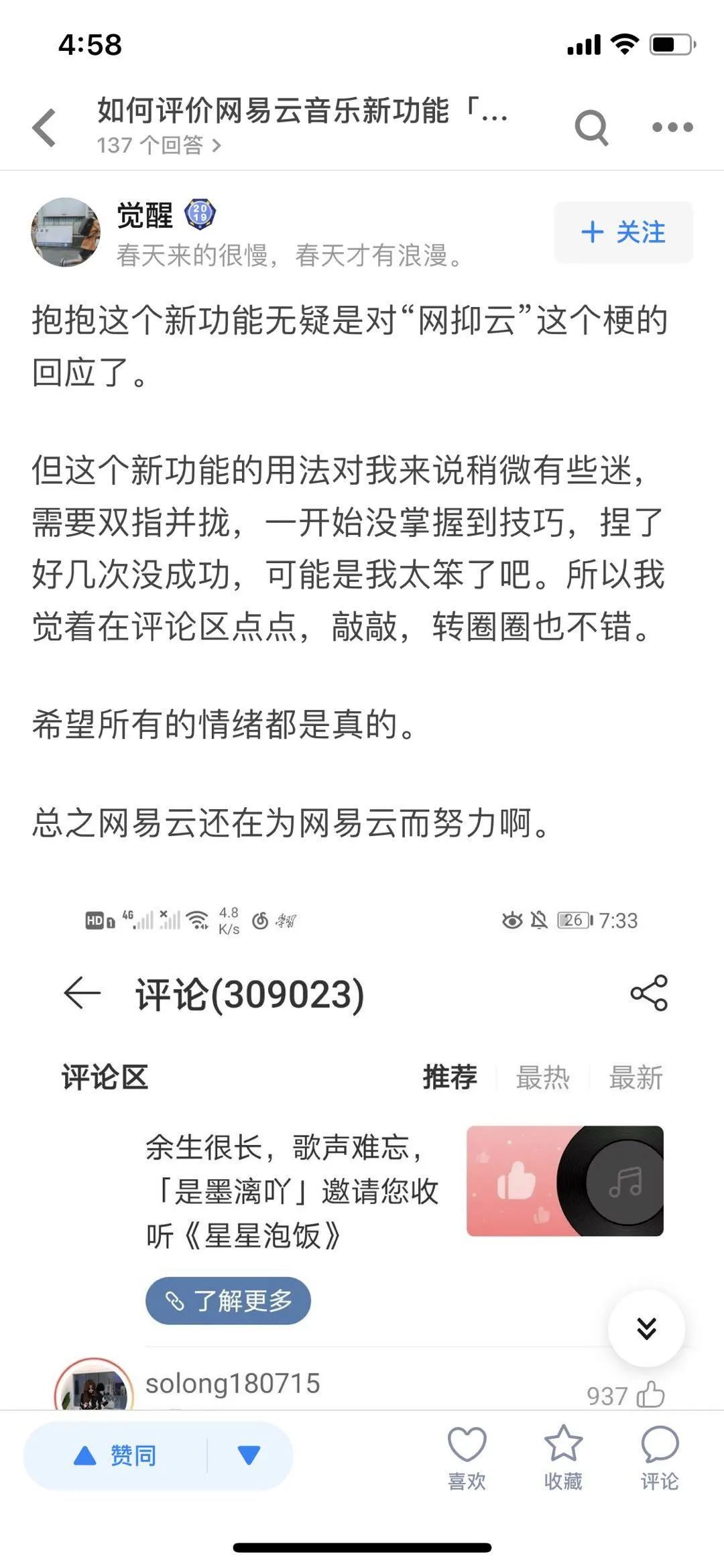Open the three-dot overflow menu
Viewport: 724px width, 1568px height.
coord(672,127)
